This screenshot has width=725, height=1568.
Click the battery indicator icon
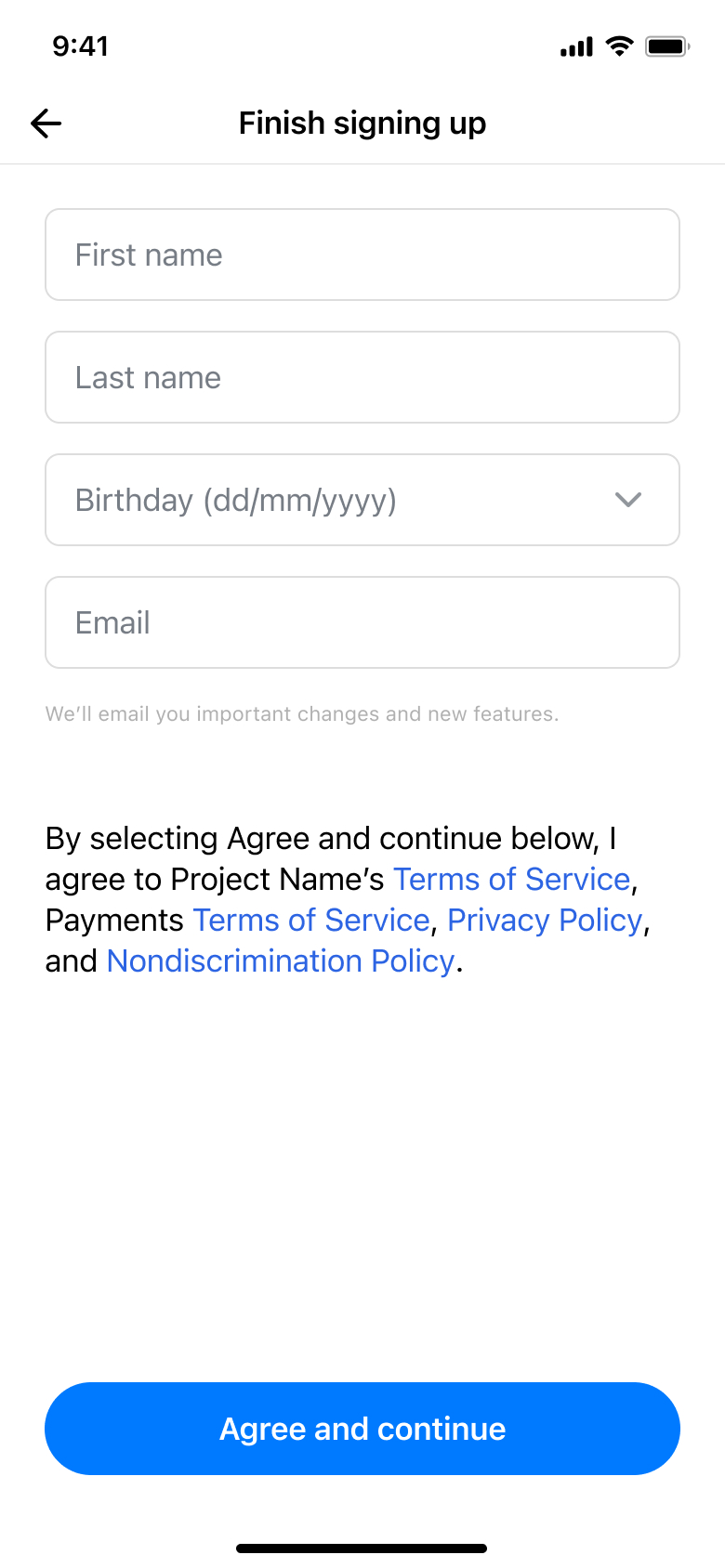tap(667, 46)
